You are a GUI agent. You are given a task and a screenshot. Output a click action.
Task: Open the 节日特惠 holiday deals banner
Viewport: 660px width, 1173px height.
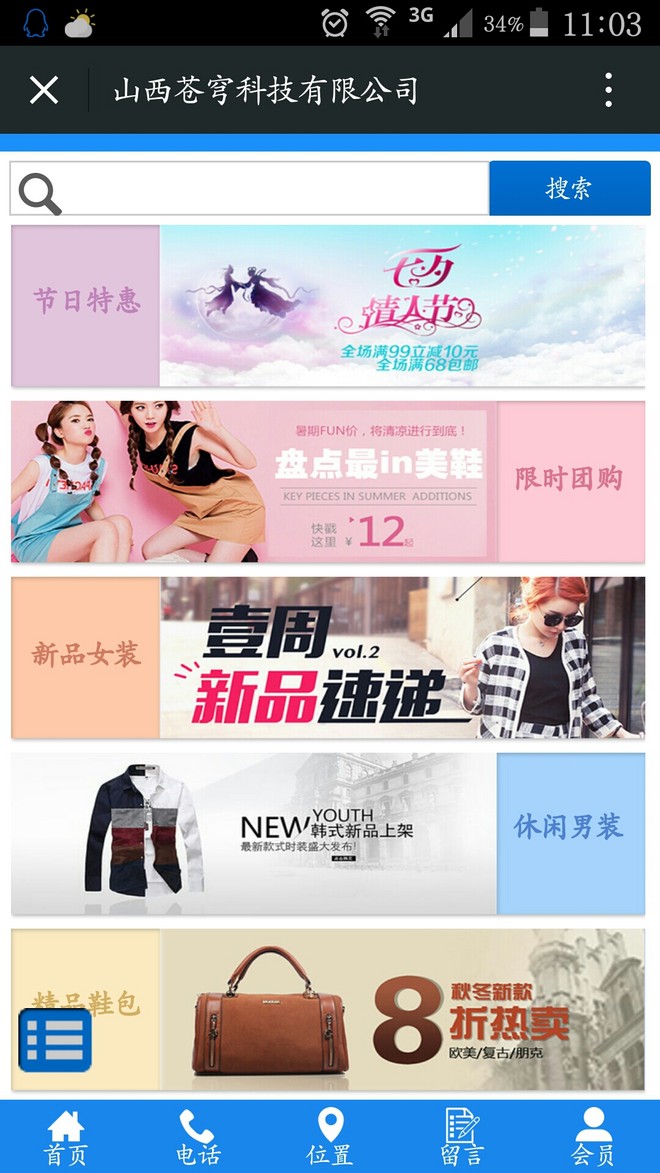click(328, 305)
